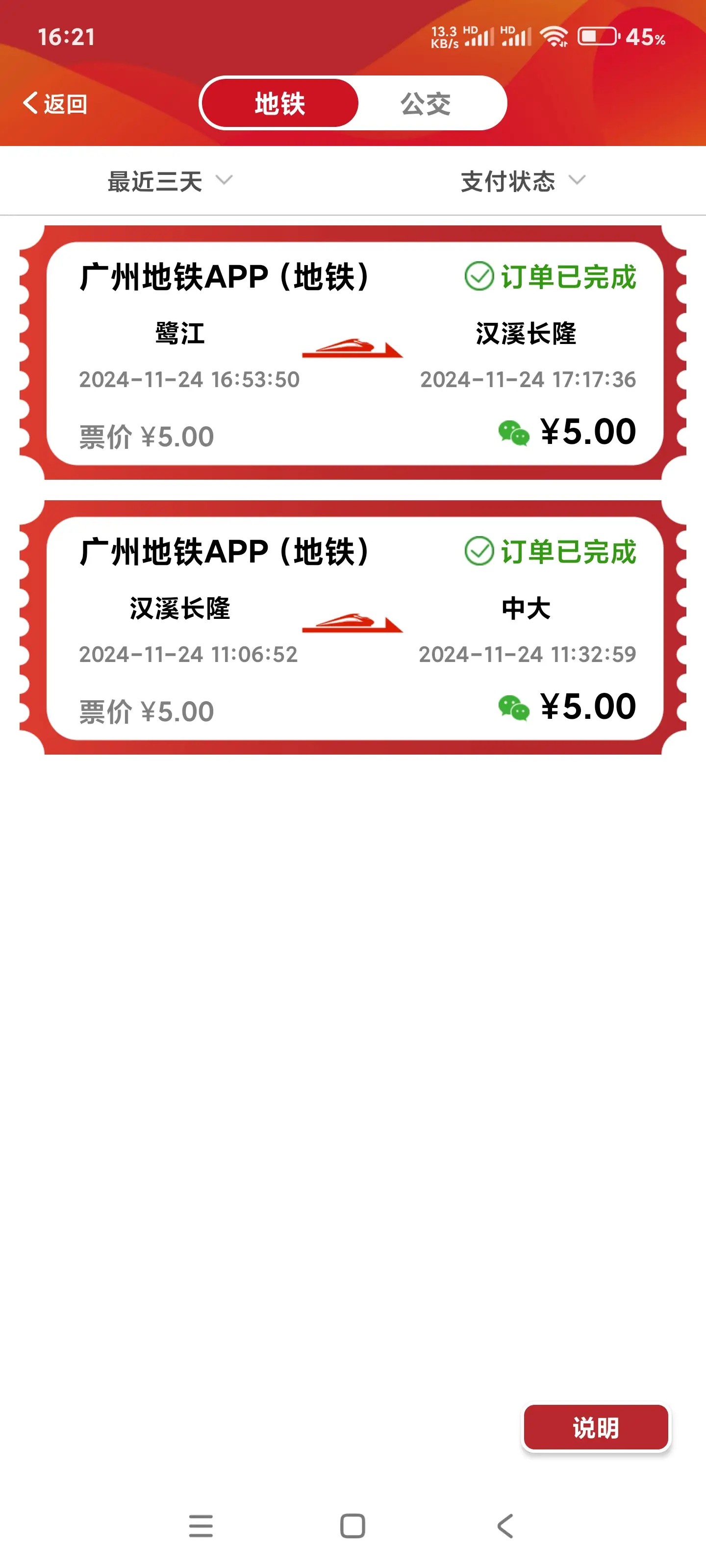Tap the 返回 back button
This screenshot has height=1568, width=706.
(55, 103)
